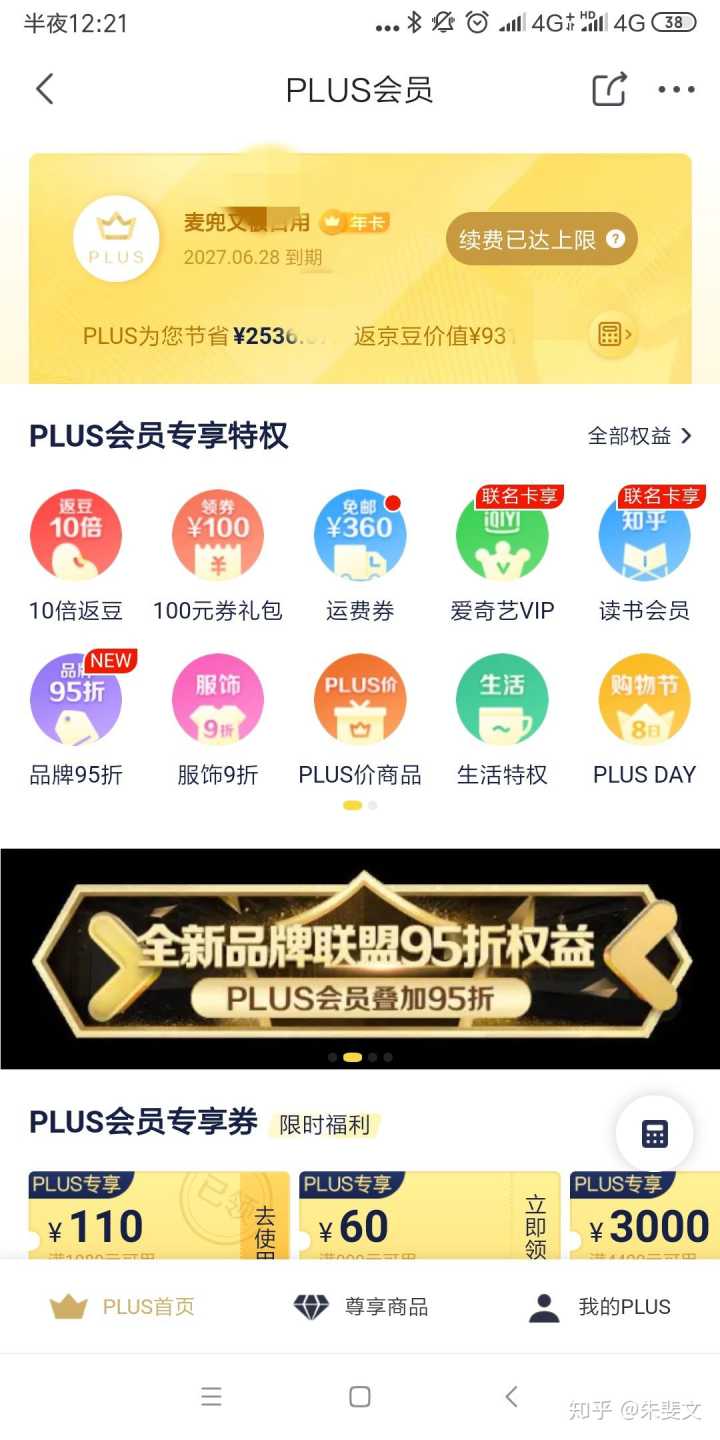Open the PLUS DAY privilege
The height and width of the screenshot is (1440, 720).
click(x=644, y=716)
